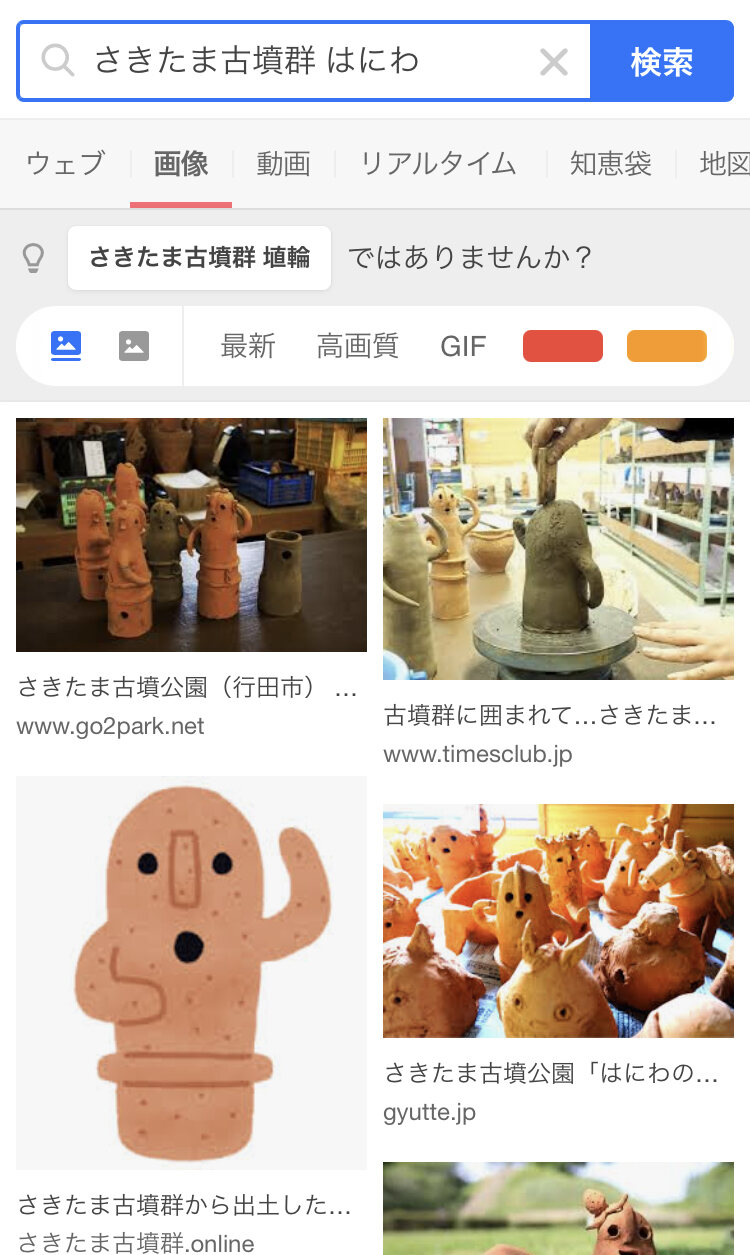The height and width of the screenshot is (1255, 750).
Task: Switch to the 知恵袋 tab
Action: 610,164
